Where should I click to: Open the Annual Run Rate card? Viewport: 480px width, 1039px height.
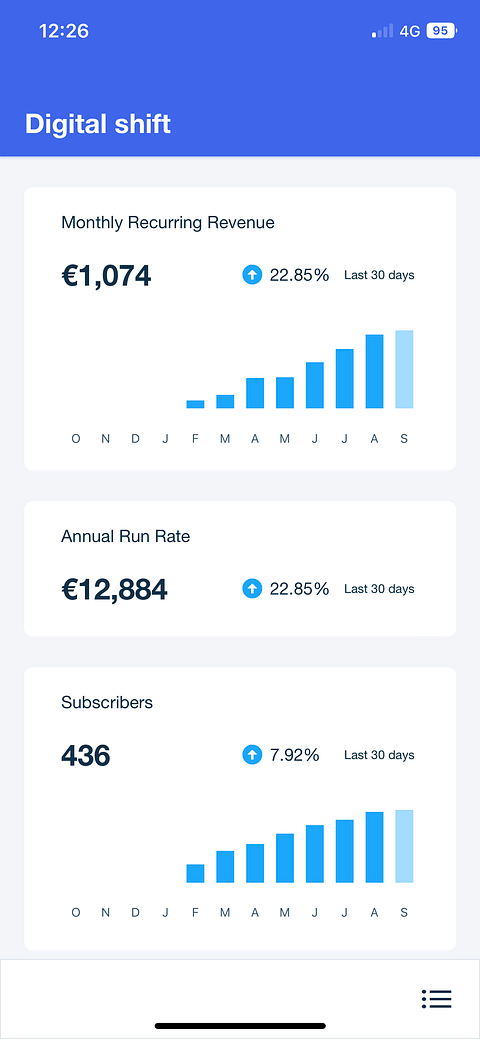coord(240,569)
